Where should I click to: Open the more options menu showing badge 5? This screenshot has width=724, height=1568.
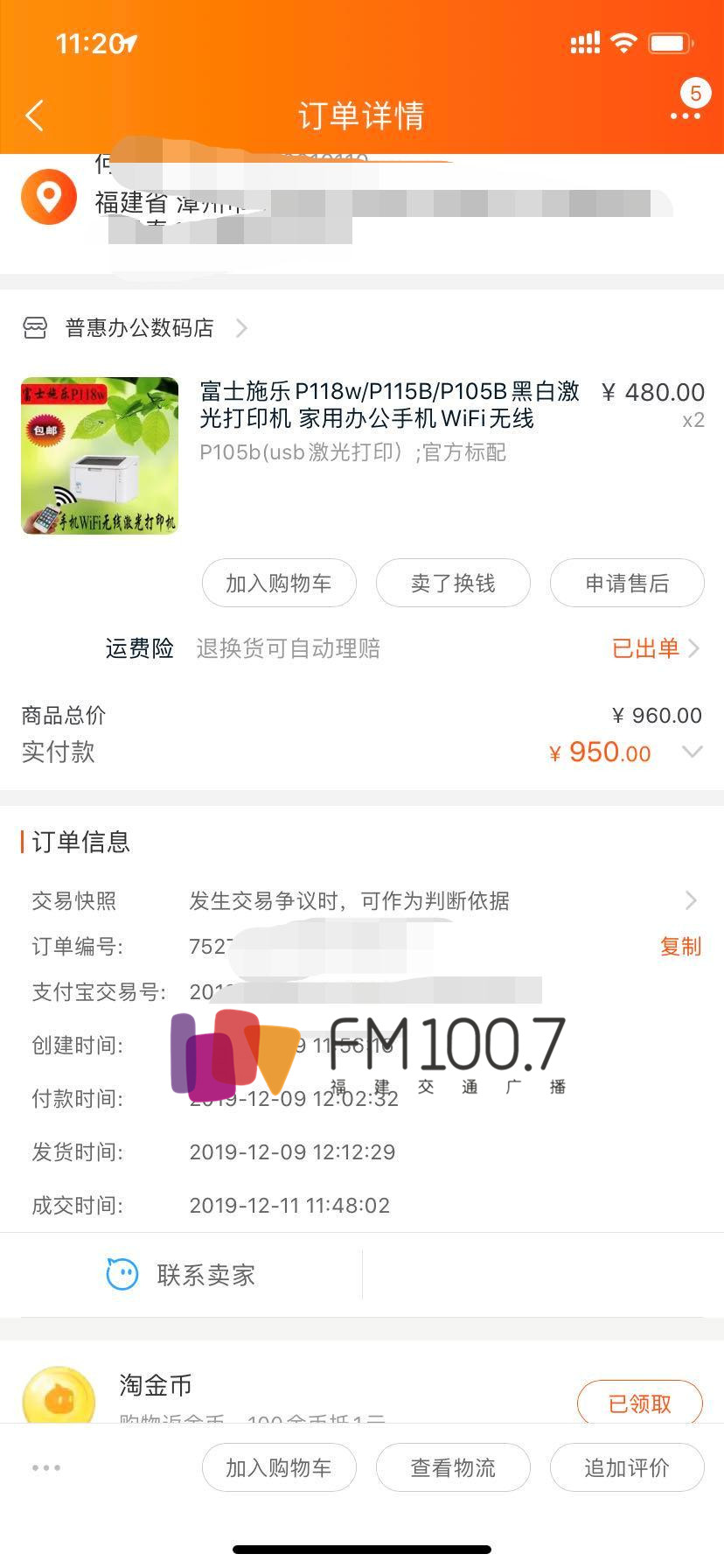tap(686, 117)
